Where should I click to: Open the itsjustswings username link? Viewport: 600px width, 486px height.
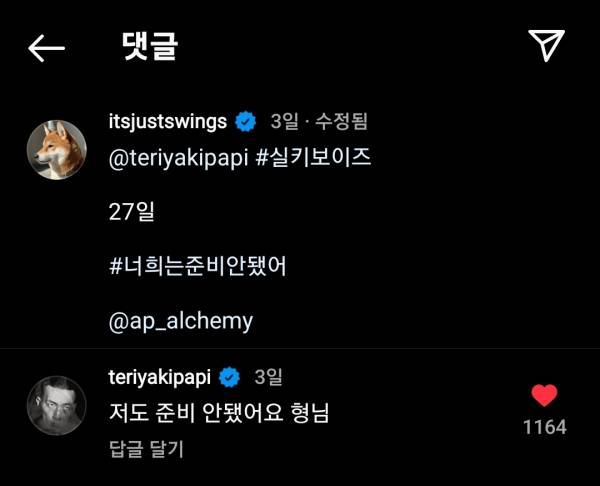tap(167, 122)
